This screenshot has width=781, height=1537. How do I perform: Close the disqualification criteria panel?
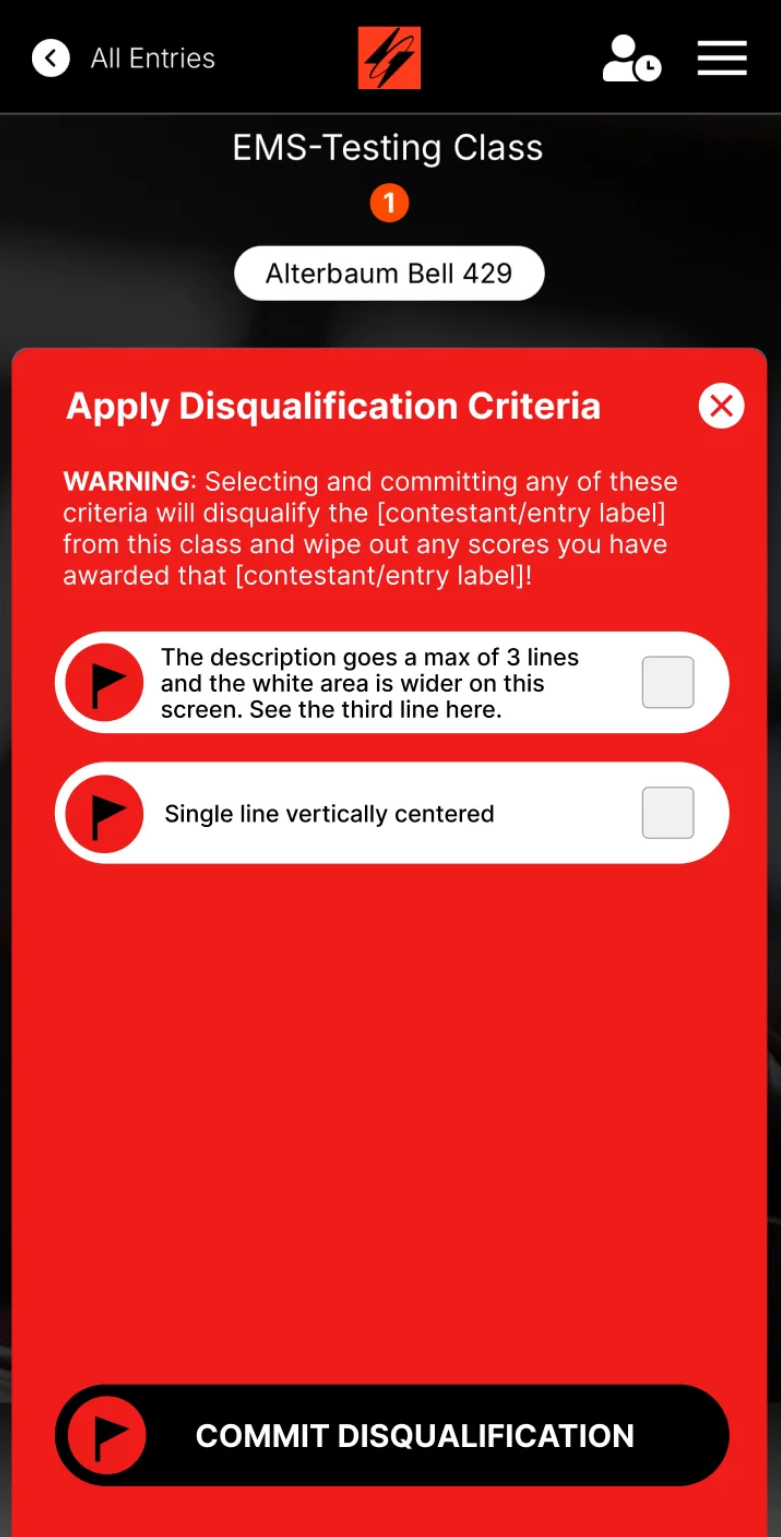click(721, 406)
